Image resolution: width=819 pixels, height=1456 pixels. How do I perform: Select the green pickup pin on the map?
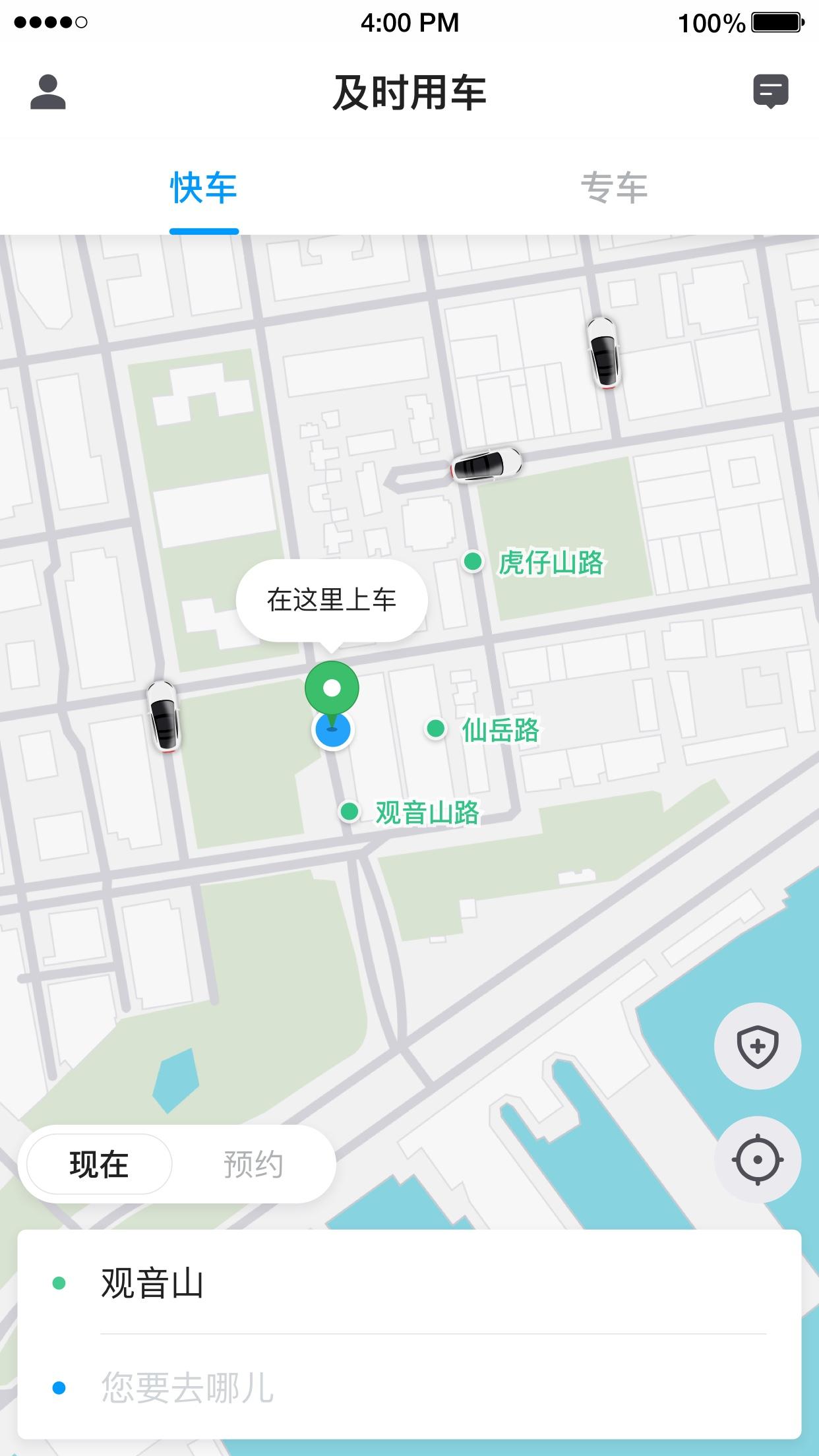(333, 688)
